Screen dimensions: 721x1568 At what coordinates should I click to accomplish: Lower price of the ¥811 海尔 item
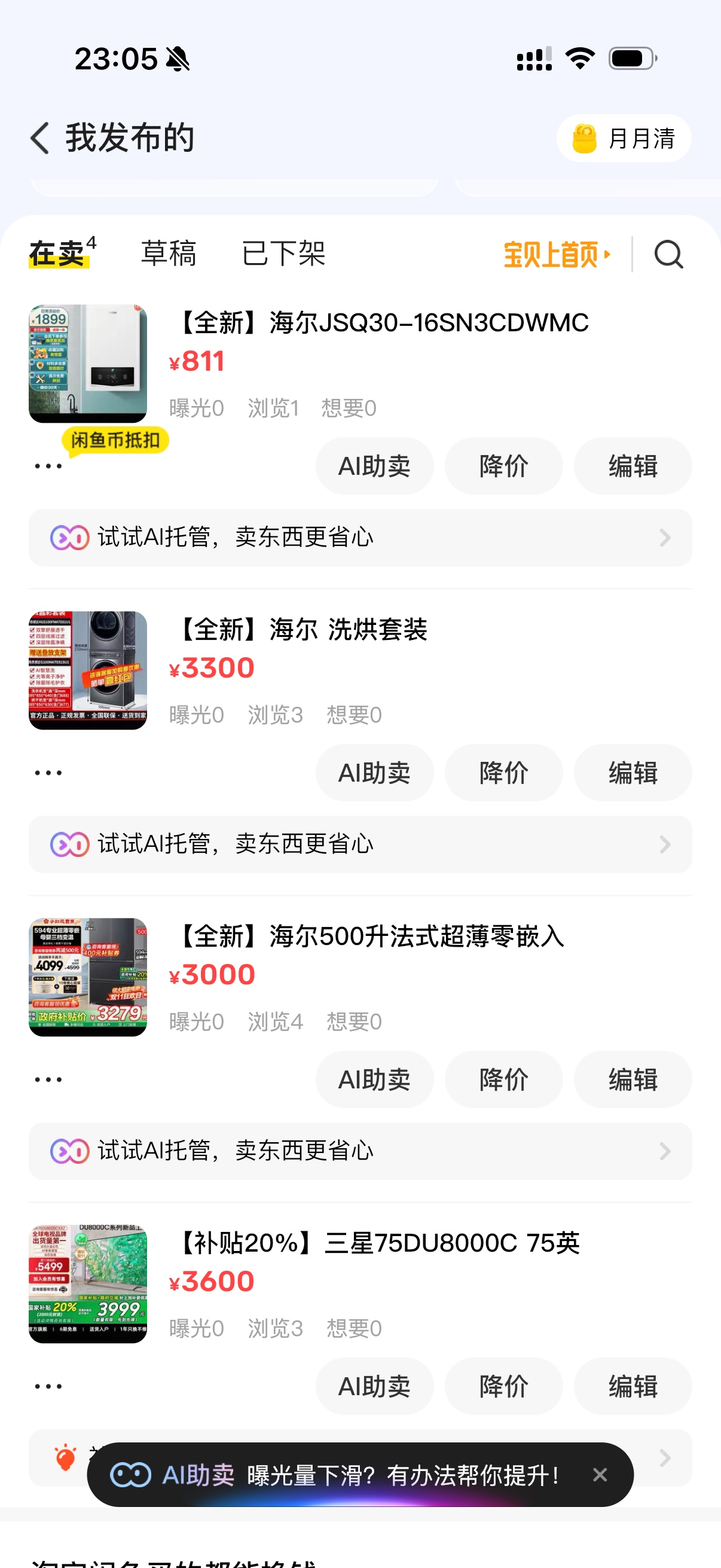(x=503, y=466)
